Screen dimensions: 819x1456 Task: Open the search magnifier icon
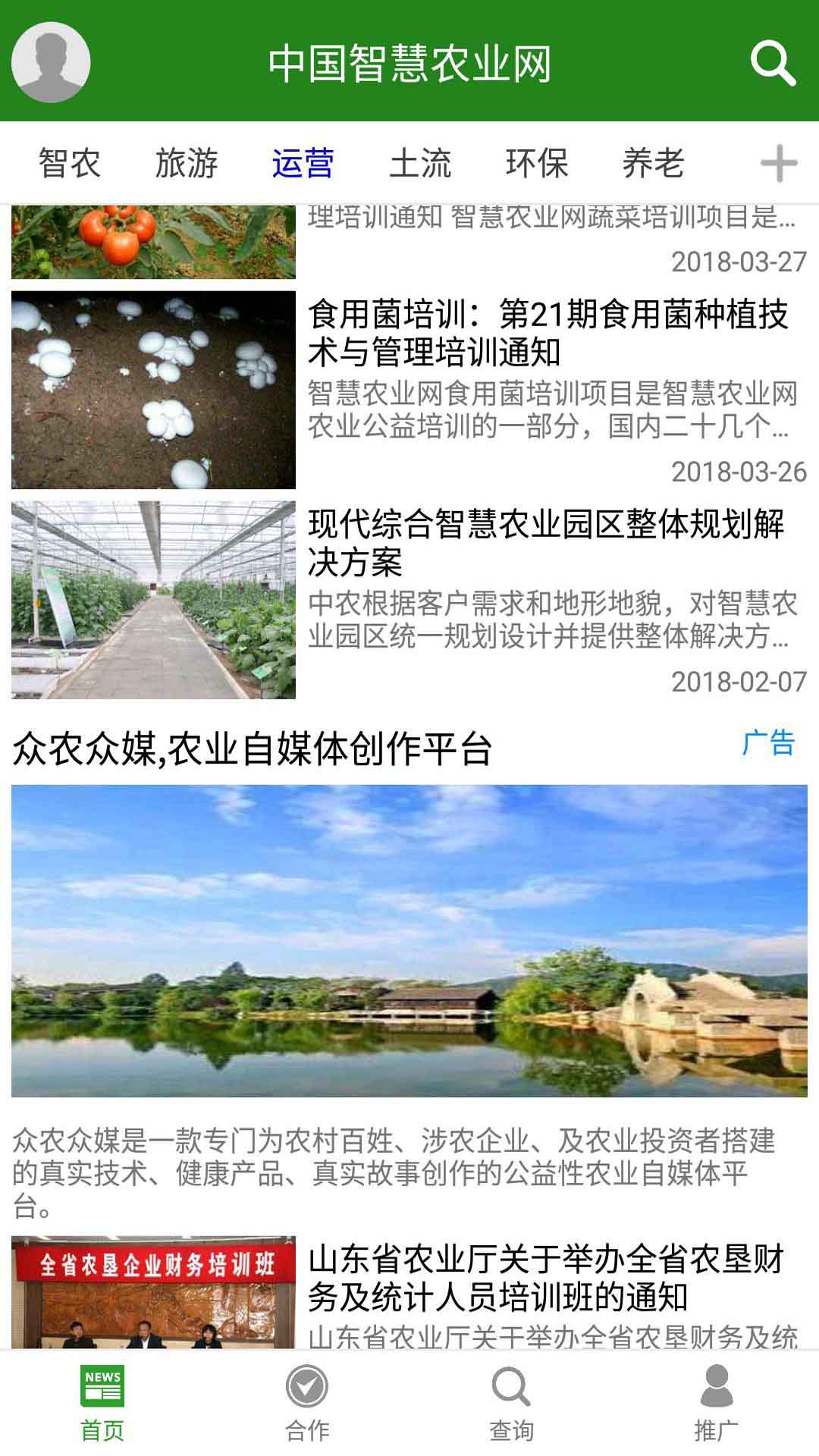tap(773, 64)
